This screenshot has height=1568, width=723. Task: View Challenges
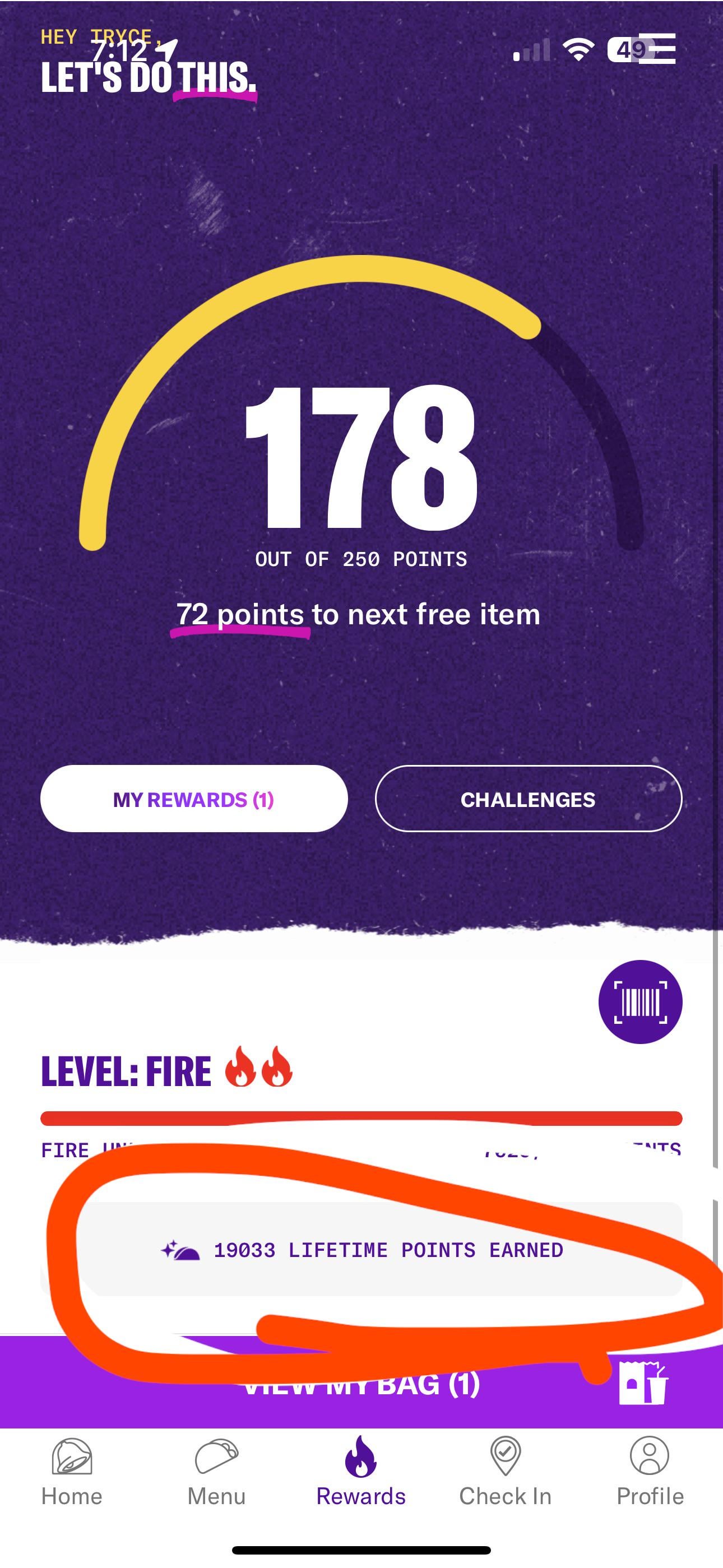pyautogui.click(x=527, y=799)
